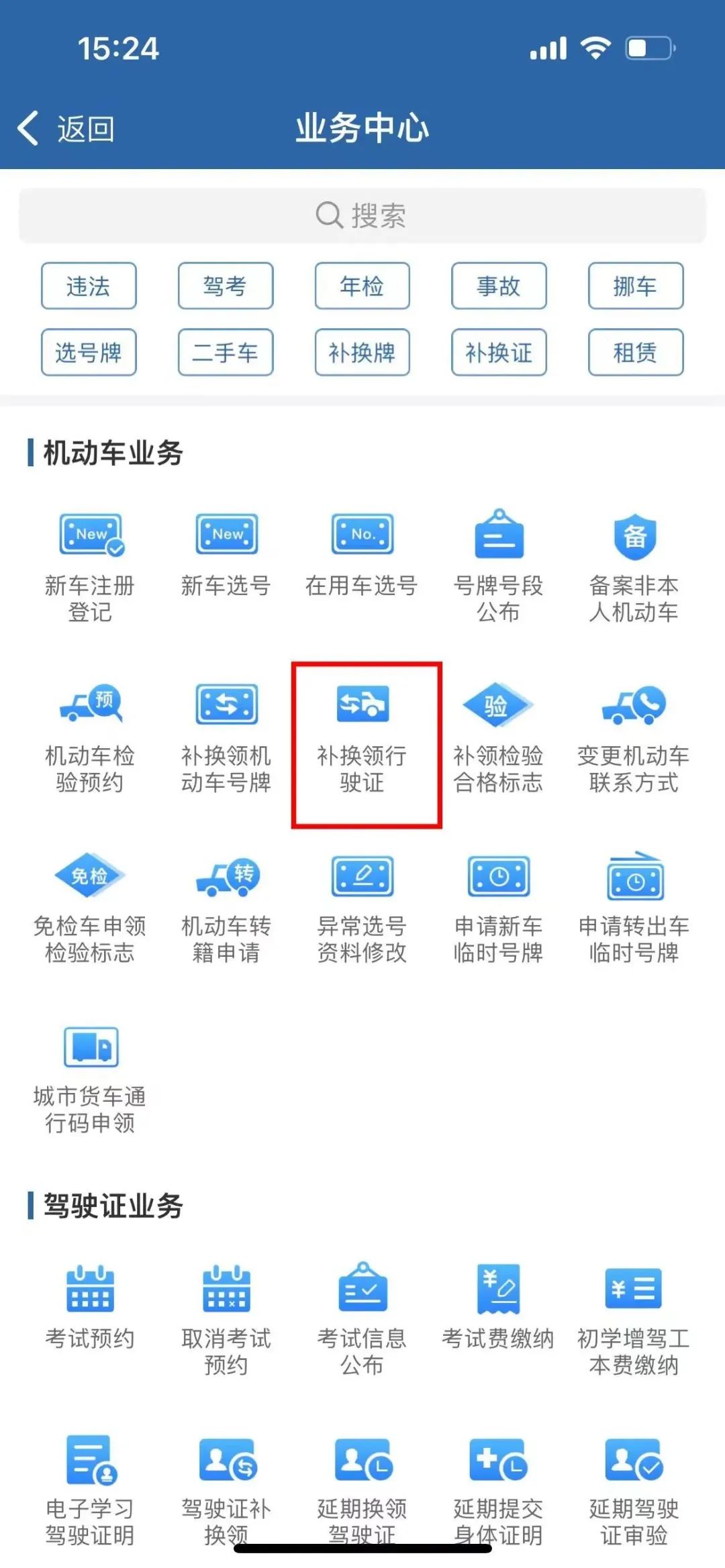Select the 违法 chip

point(89,286)
